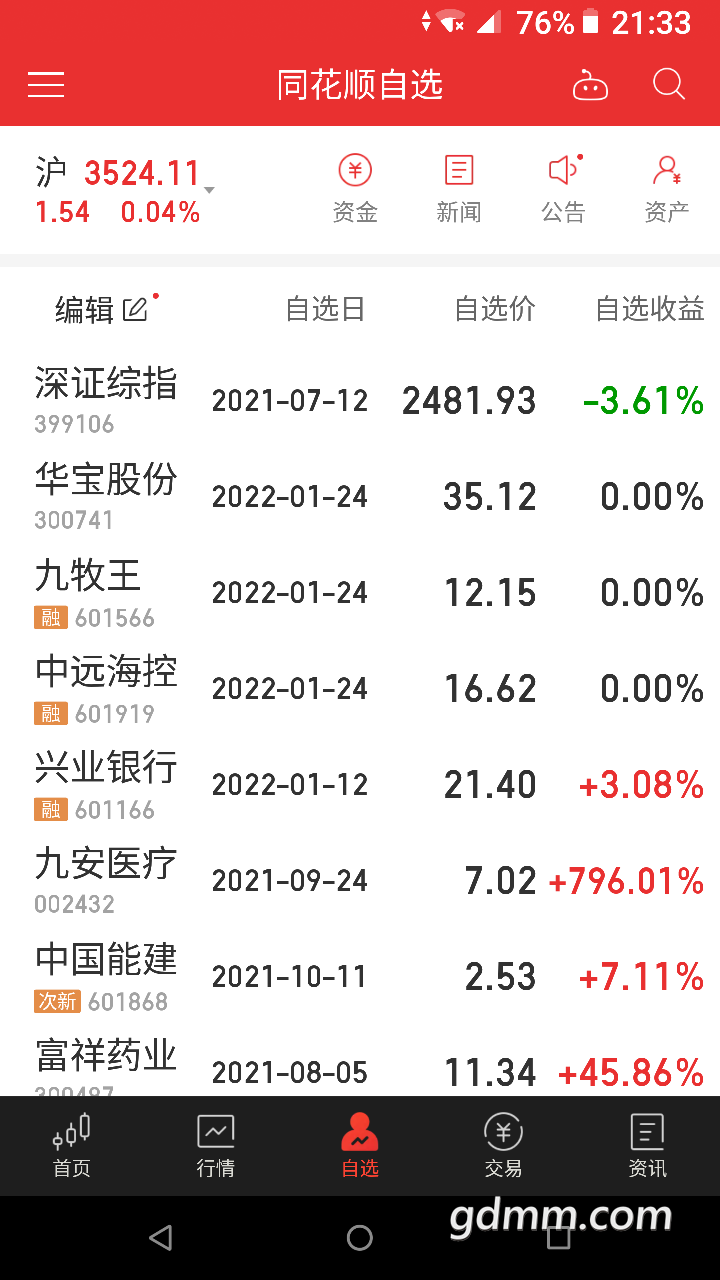Open 公告 announcements shortcut

click(x=563, y=189)
